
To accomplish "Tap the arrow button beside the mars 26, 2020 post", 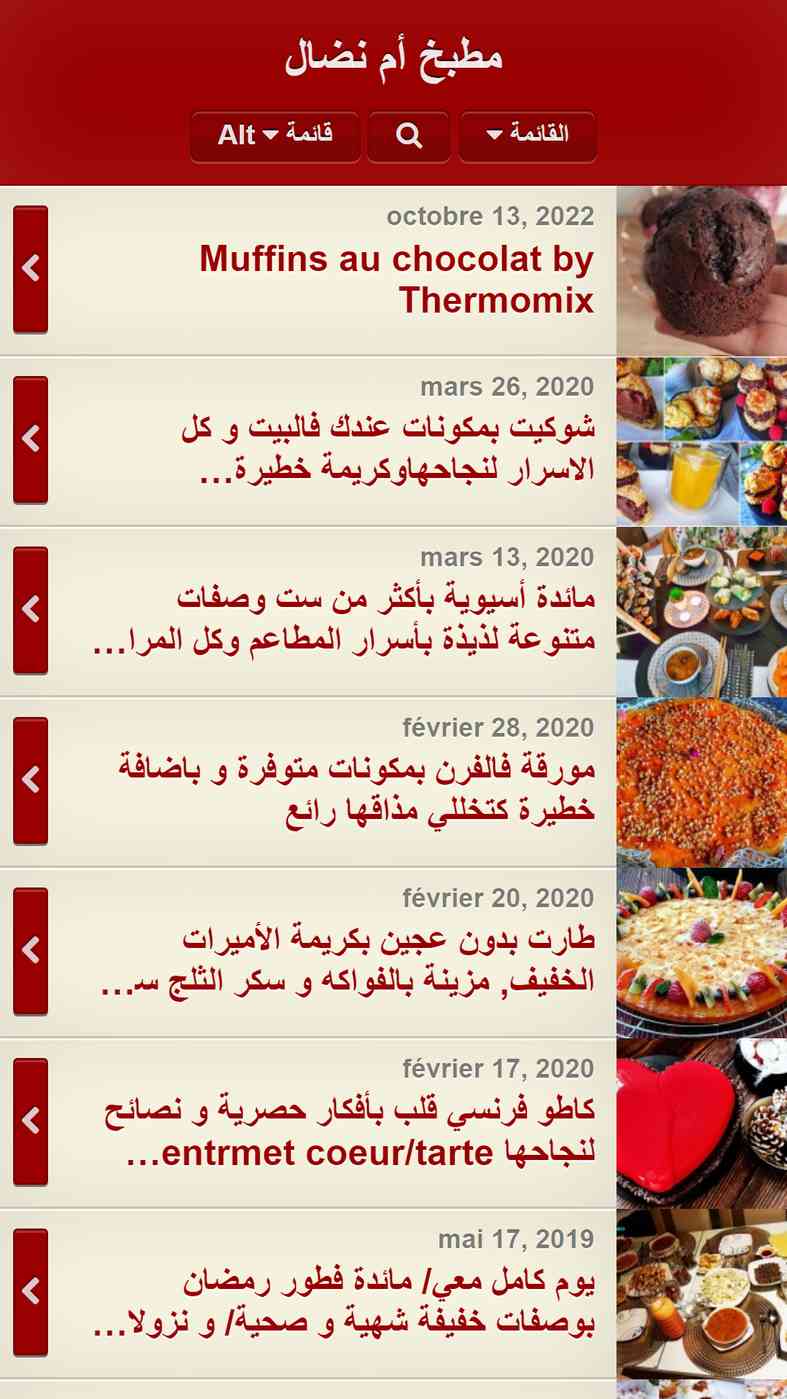I will [31, 440].
